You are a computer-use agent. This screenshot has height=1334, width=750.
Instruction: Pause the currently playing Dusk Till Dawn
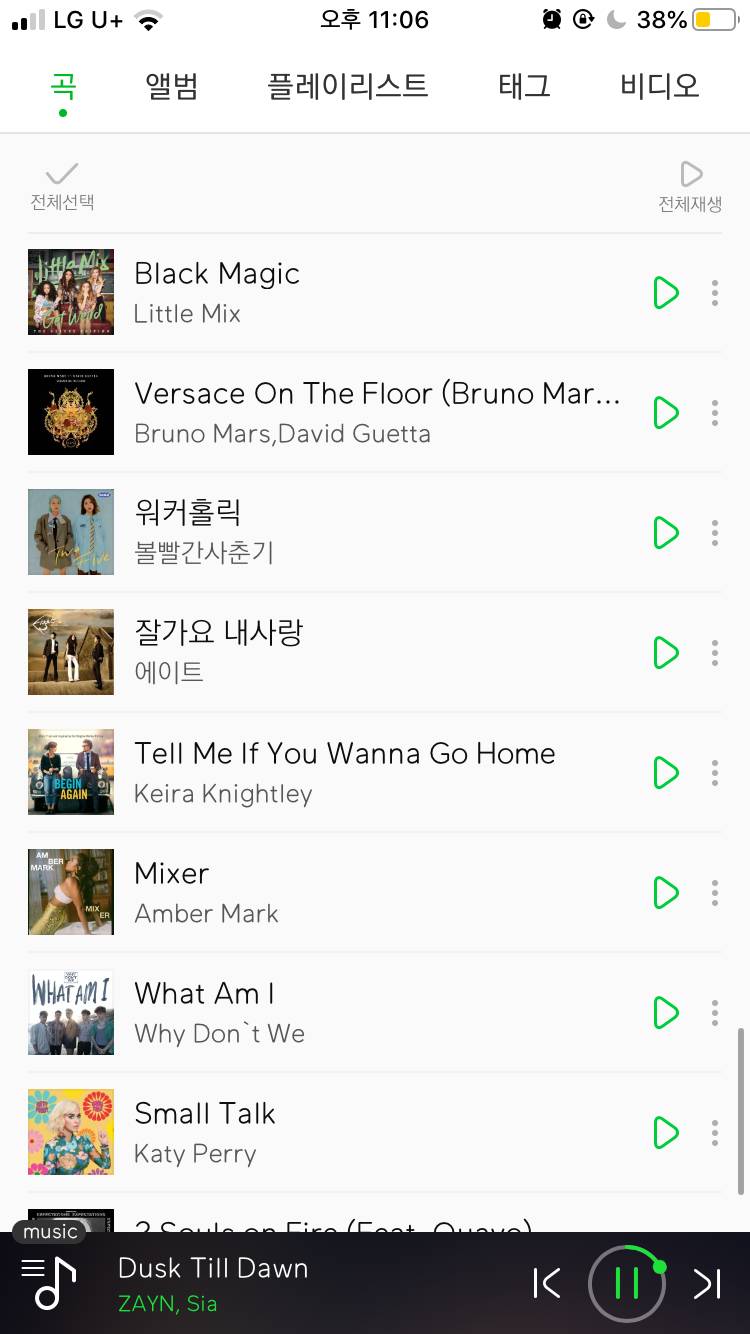(627, 1283)
